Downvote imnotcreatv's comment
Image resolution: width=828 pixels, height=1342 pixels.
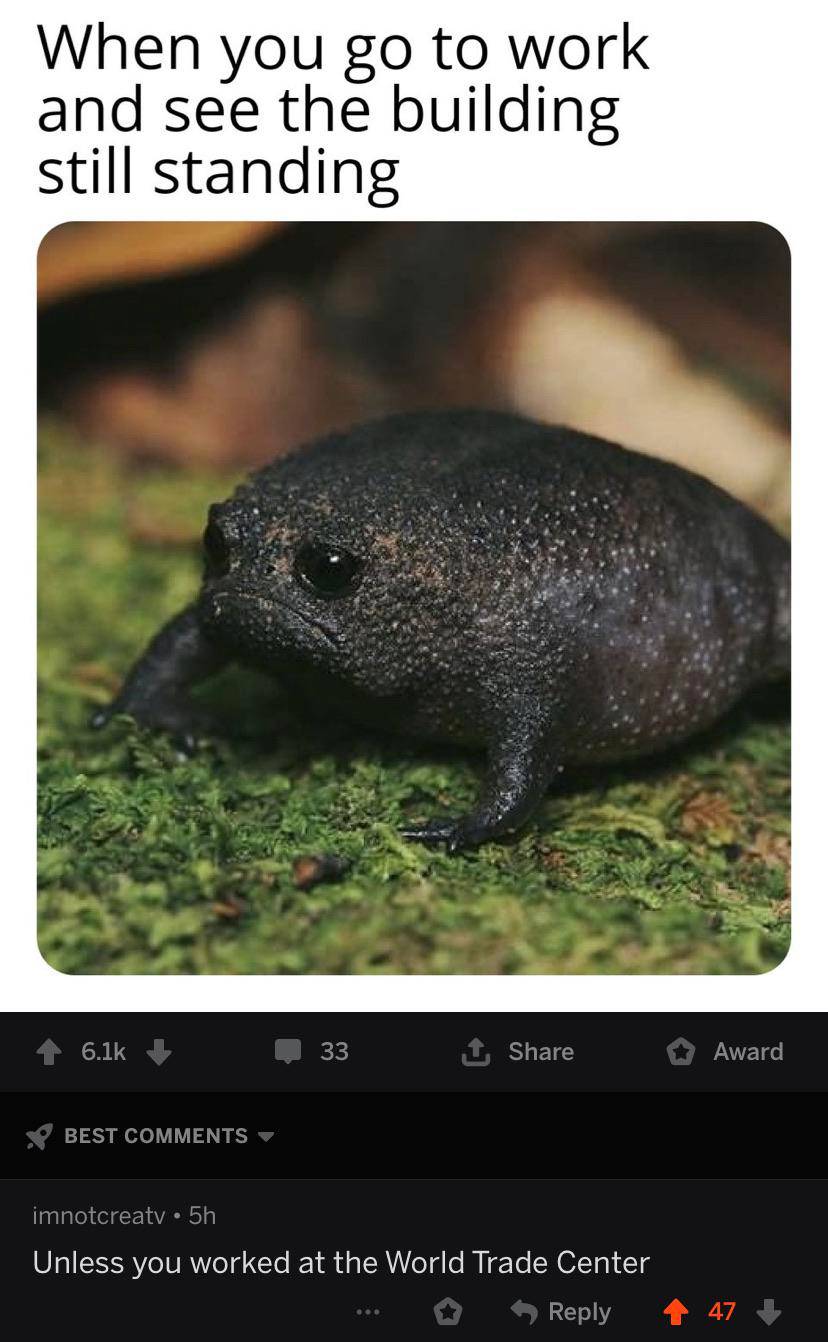[x=768, y=1311]
